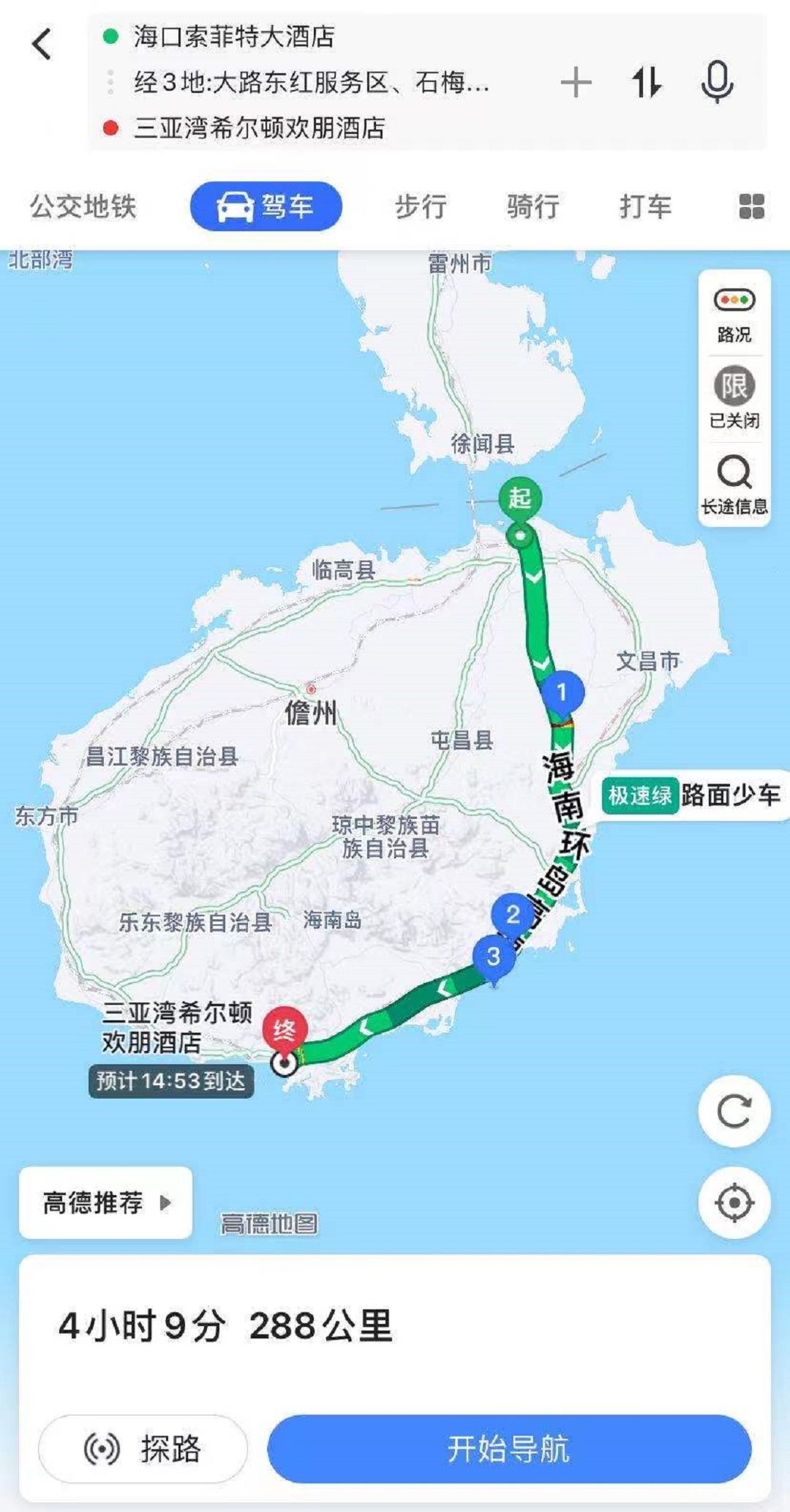Add another waypoint with the plus icon

576,82
